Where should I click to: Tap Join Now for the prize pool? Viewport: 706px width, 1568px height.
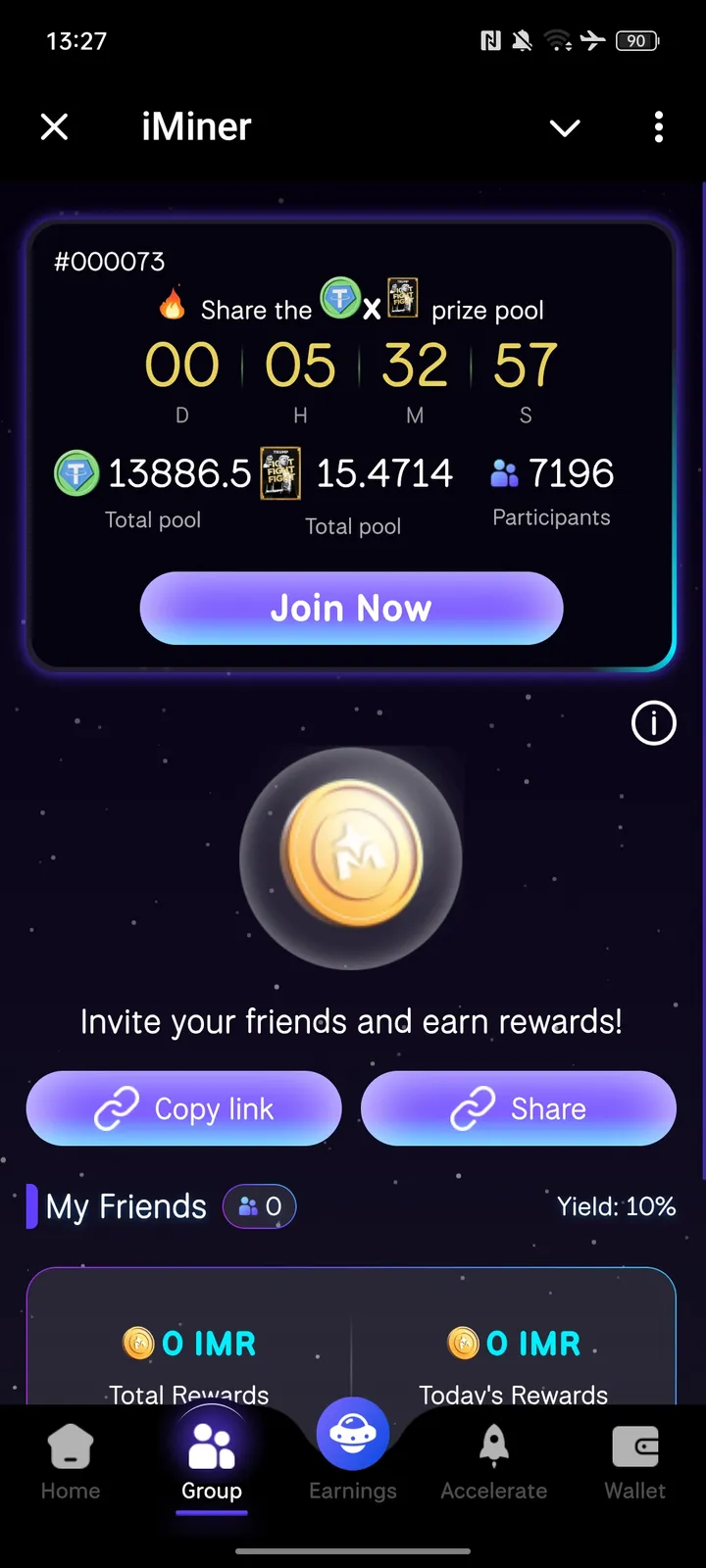pos(351,608)
